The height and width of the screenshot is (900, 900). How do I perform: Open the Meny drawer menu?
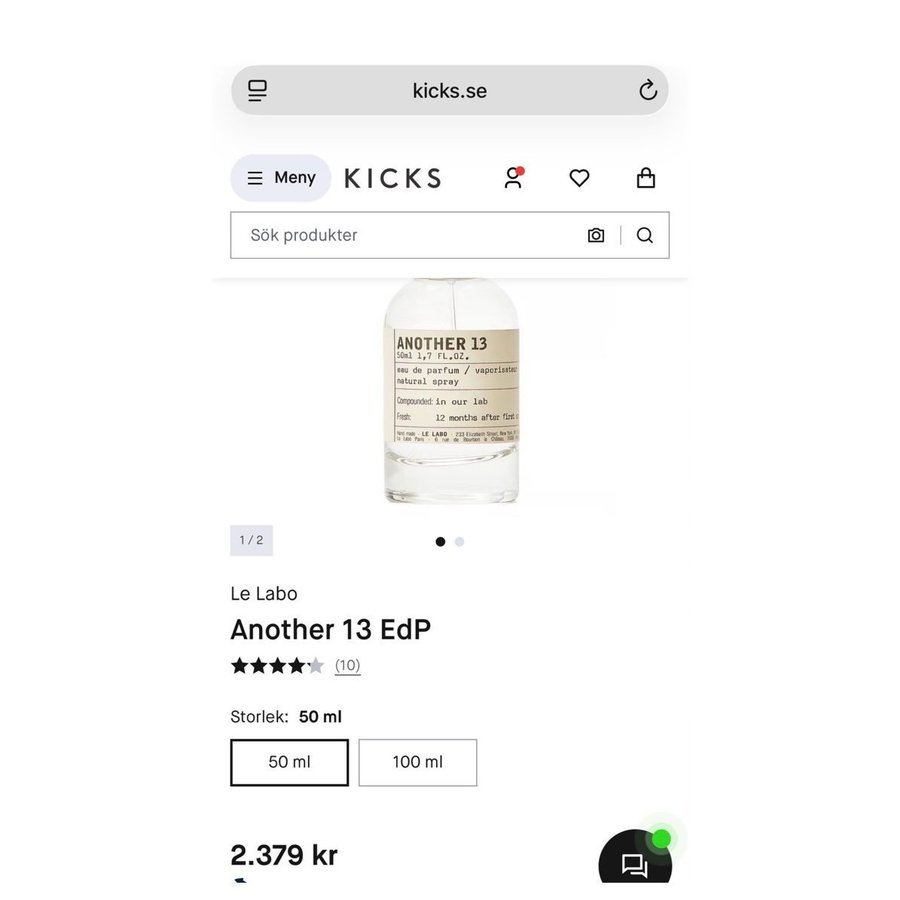pyautogui.click(x=281, y=178)
